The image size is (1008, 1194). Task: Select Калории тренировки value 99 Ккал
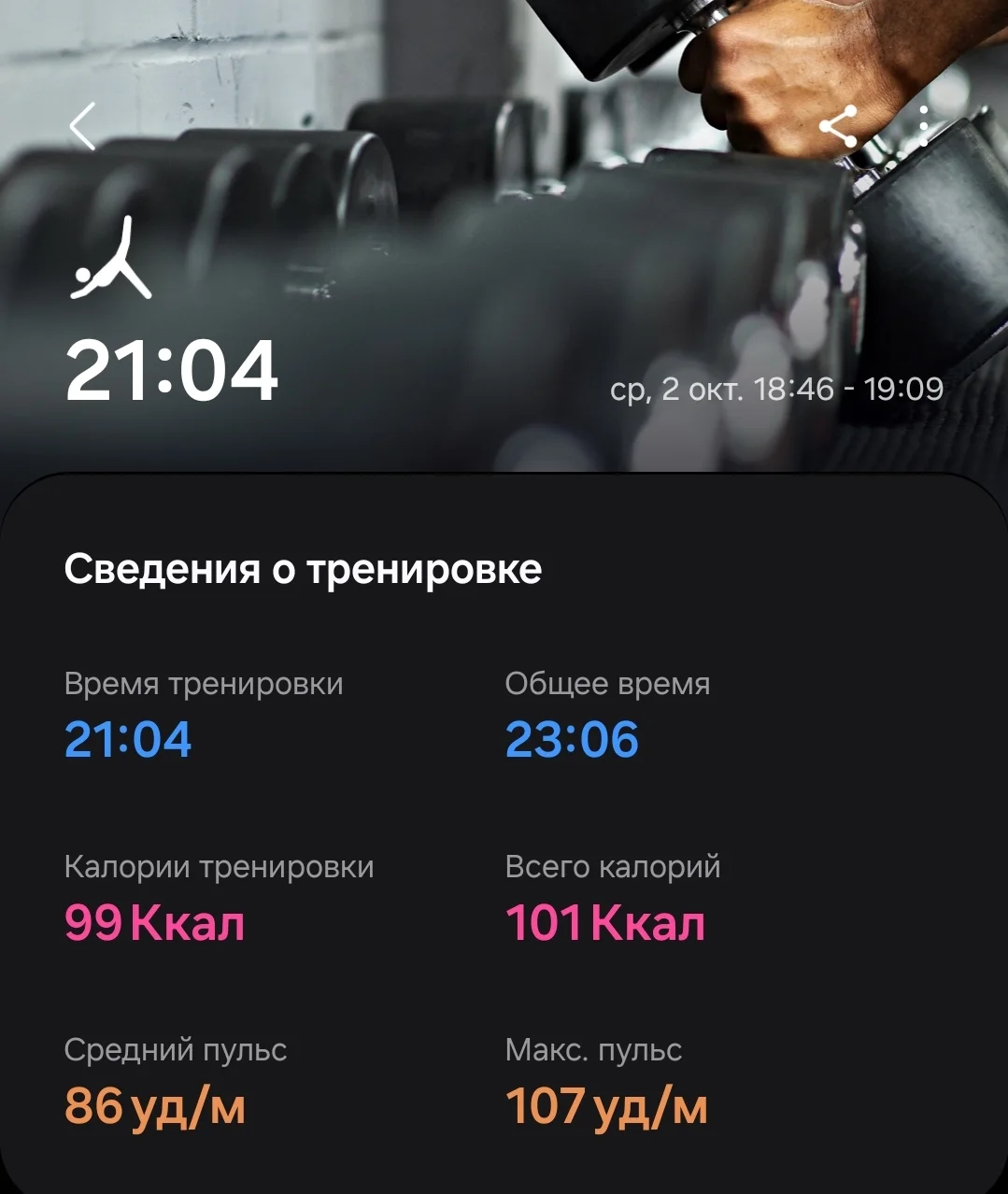tap(155, 924)
